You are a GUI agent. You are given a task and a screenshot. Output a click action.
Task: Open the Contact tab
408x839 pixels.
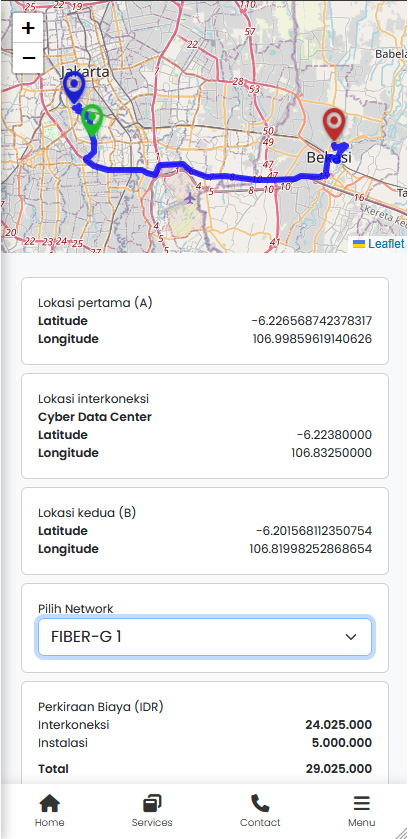260,811
